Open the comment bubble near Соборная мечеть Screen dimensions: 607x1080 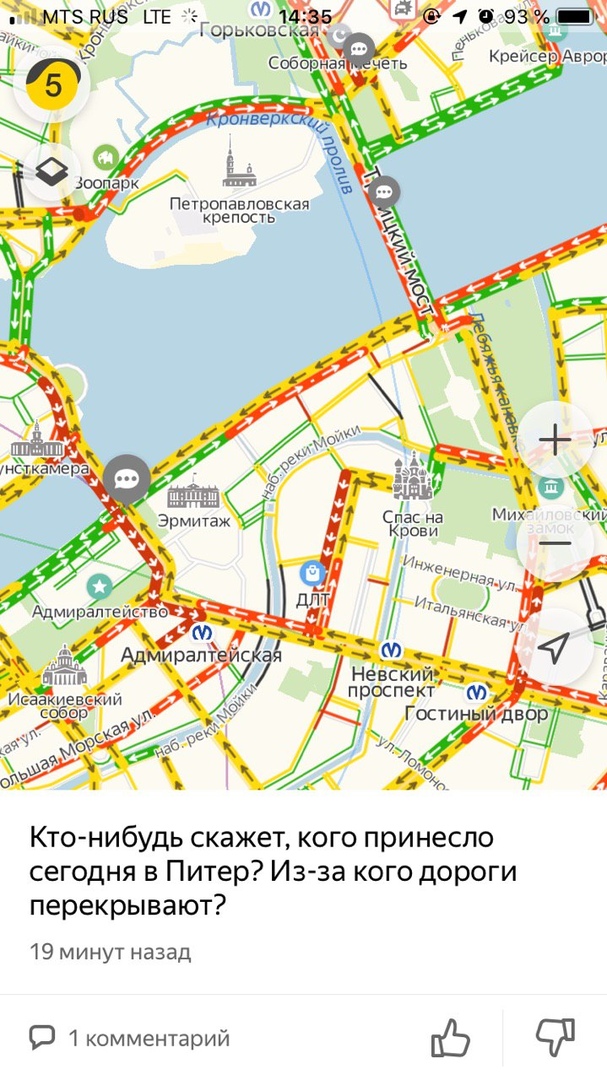tap(359, 47)
